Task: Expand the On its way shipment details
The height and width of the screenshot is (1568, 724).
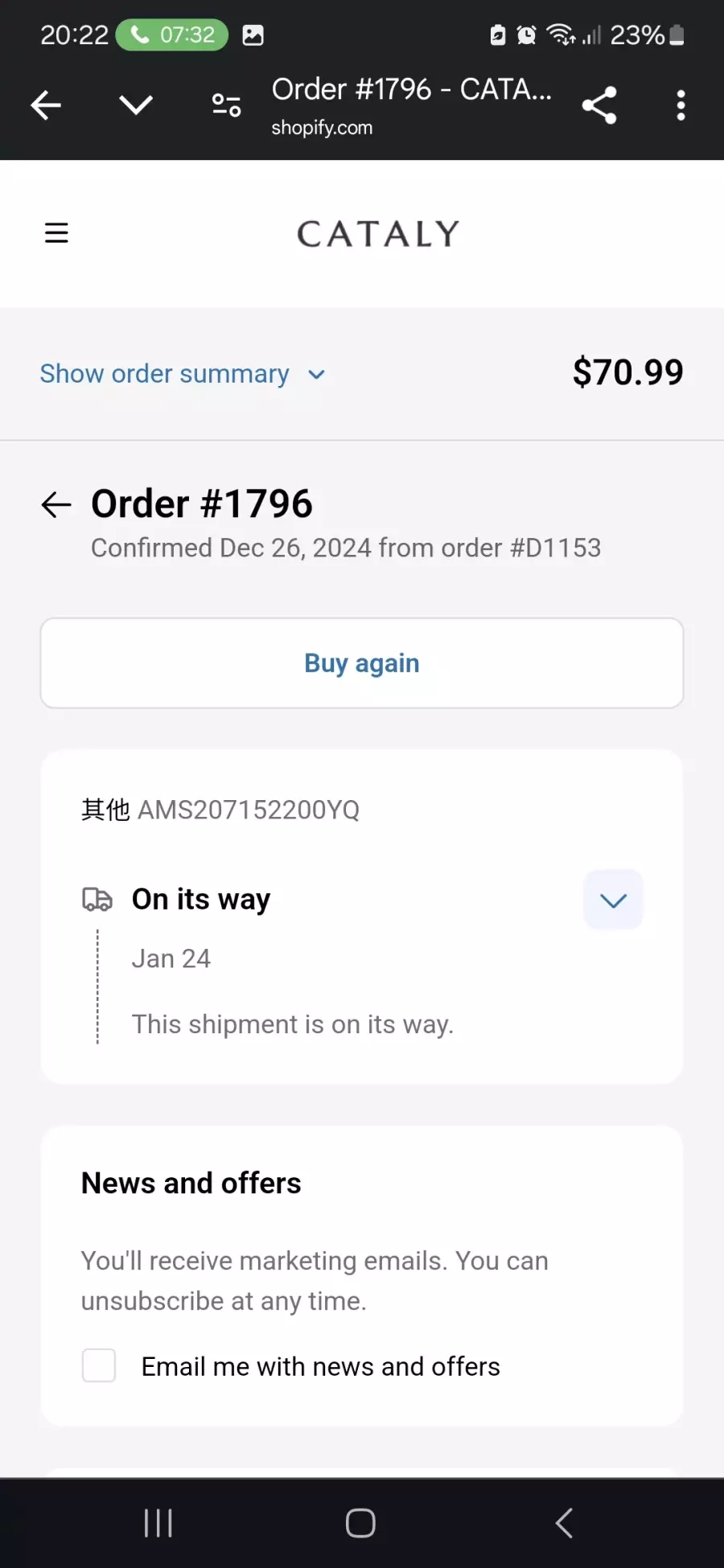Action: 613,900
